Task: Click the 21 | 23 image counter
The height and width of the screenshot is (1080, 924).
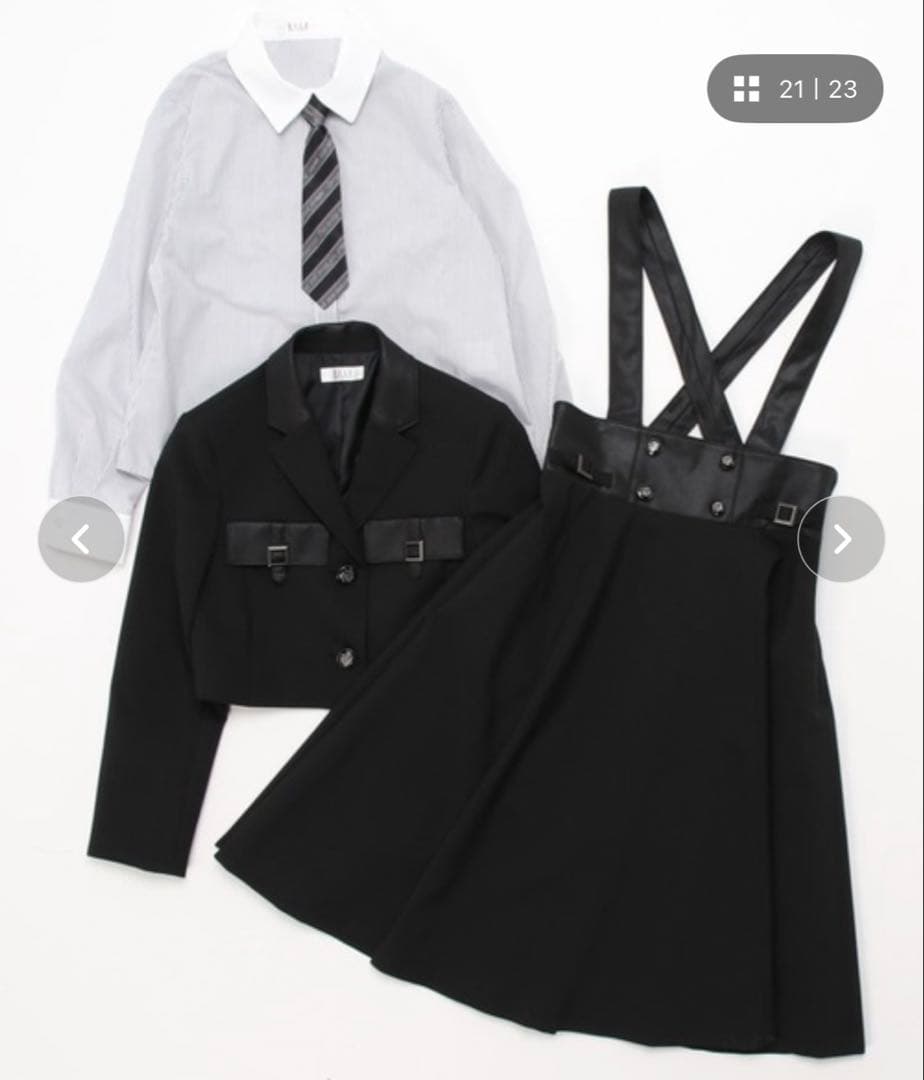Action: [810, 88]
